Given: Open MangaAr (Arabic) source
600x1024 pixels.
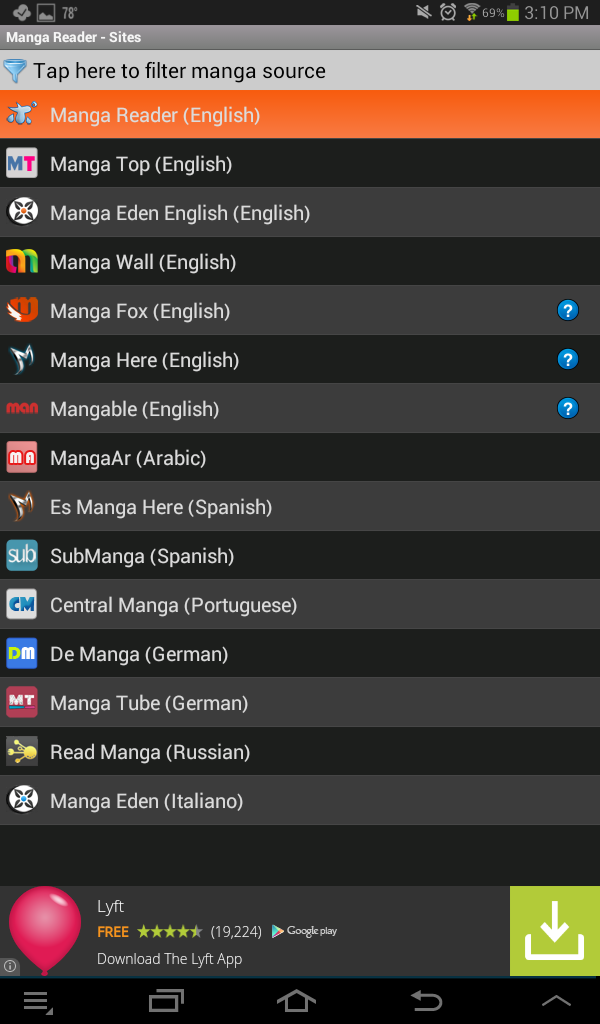Looking at the screenshot, I should click(x=300, y=458).
